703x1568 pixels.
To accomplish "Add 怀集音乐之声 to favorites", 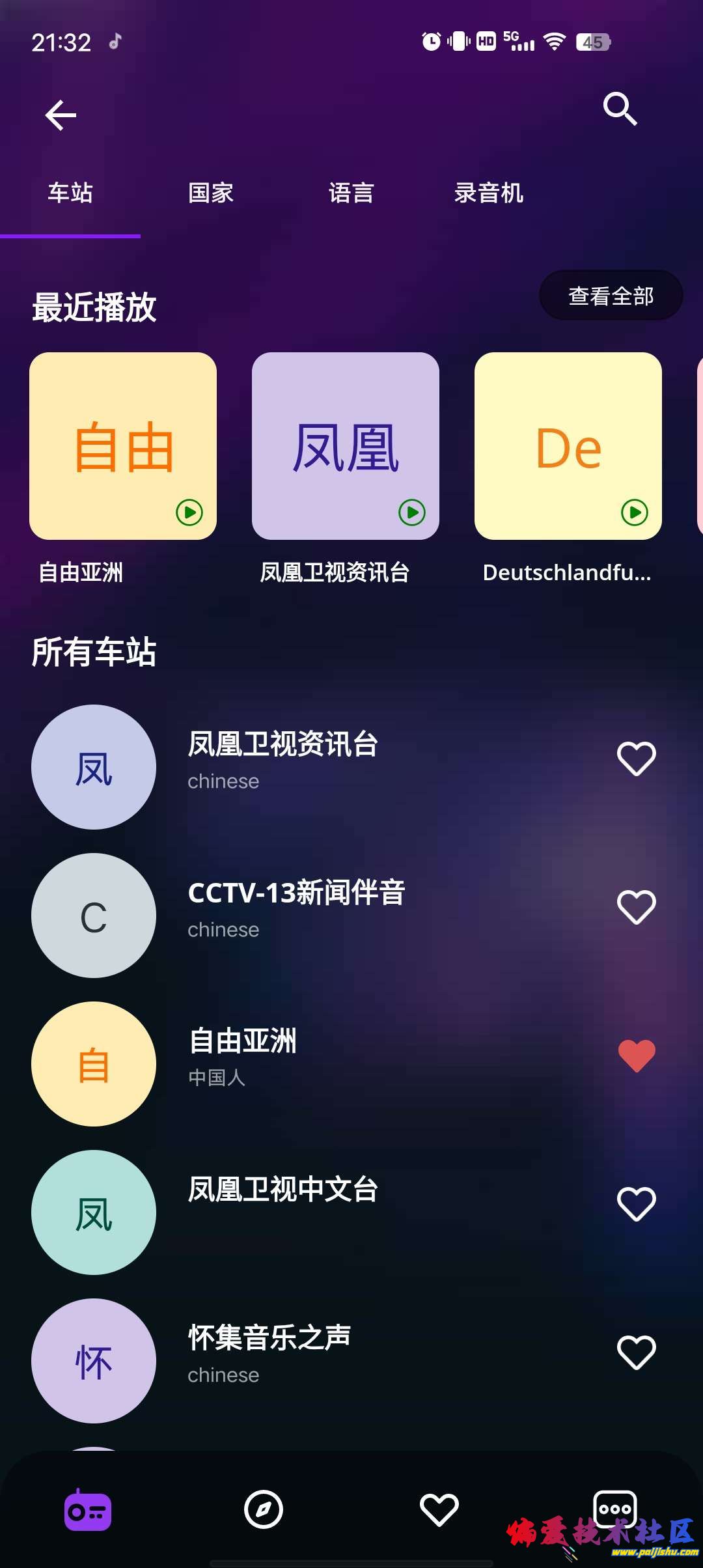I will (636, 1352).
